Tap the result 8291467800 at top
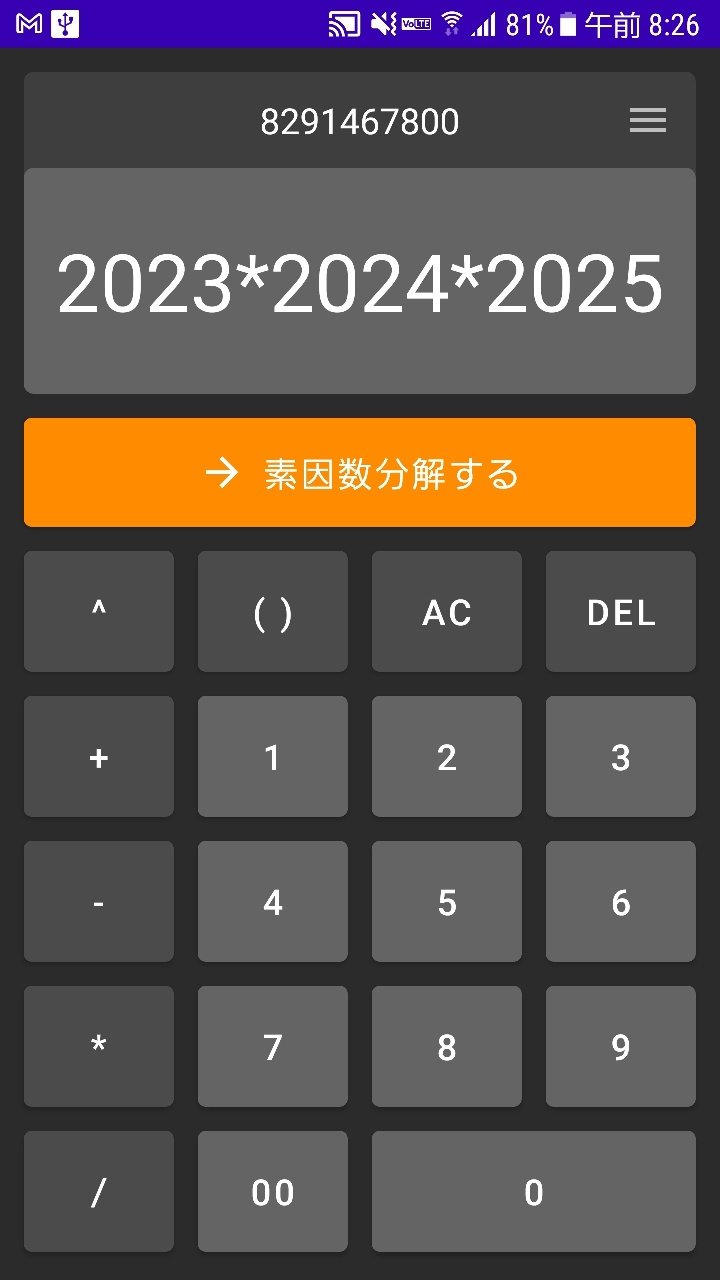This screenshot has height=1280, width=720. (x=360, y=120)
